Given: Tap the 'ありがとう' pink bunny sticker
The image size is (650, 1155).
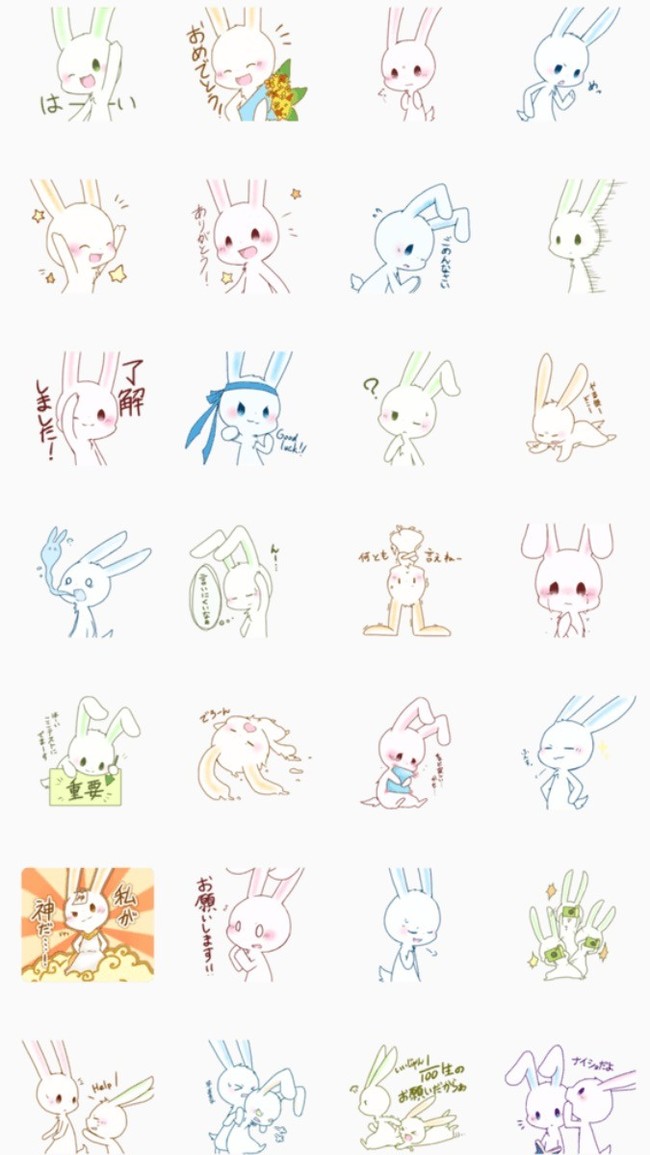Looking at the screenshot, I should [245, 238].
